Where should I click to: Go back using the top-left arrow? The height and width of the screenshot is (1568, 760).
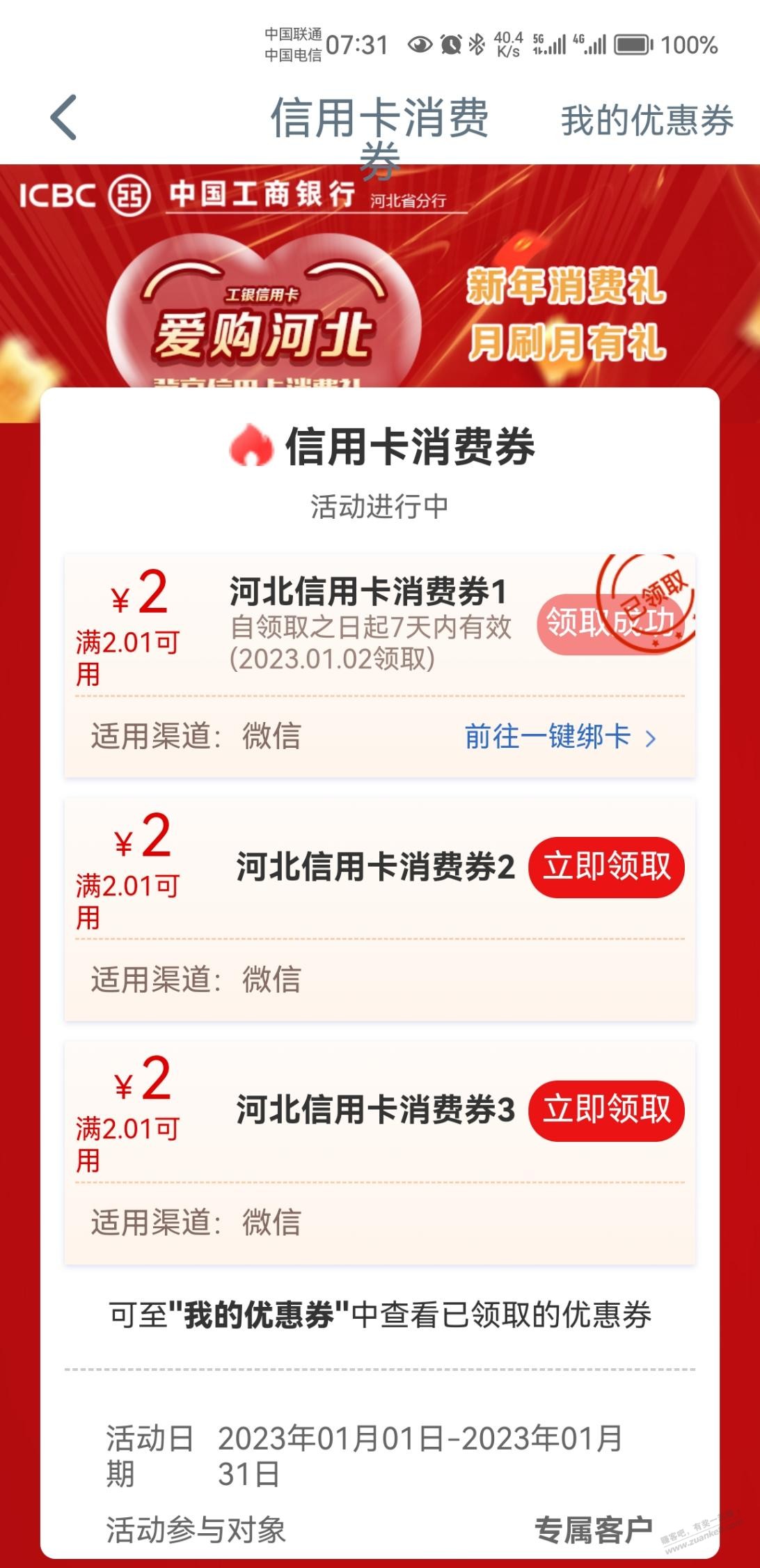point(64,118)
